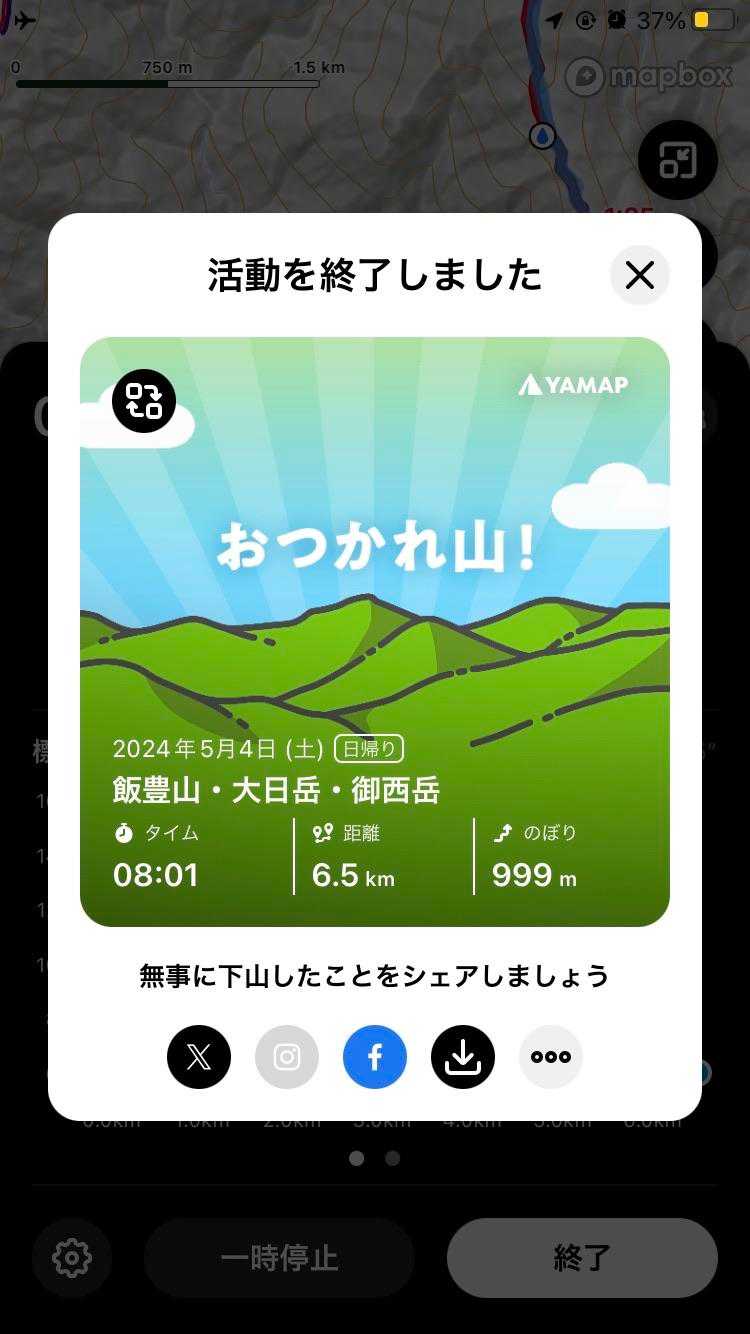Viewport: 750px width, 1334px height.
Task: Close the activity finished dialog
Action: [640, 275]
